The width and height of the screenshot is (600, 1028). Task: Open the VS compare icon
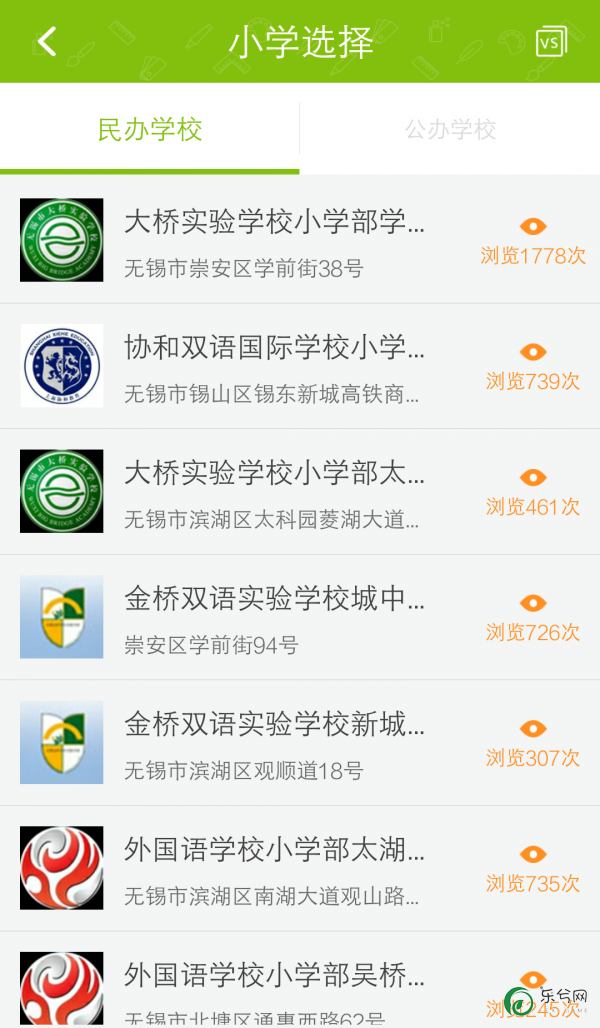tap(551, 42)
